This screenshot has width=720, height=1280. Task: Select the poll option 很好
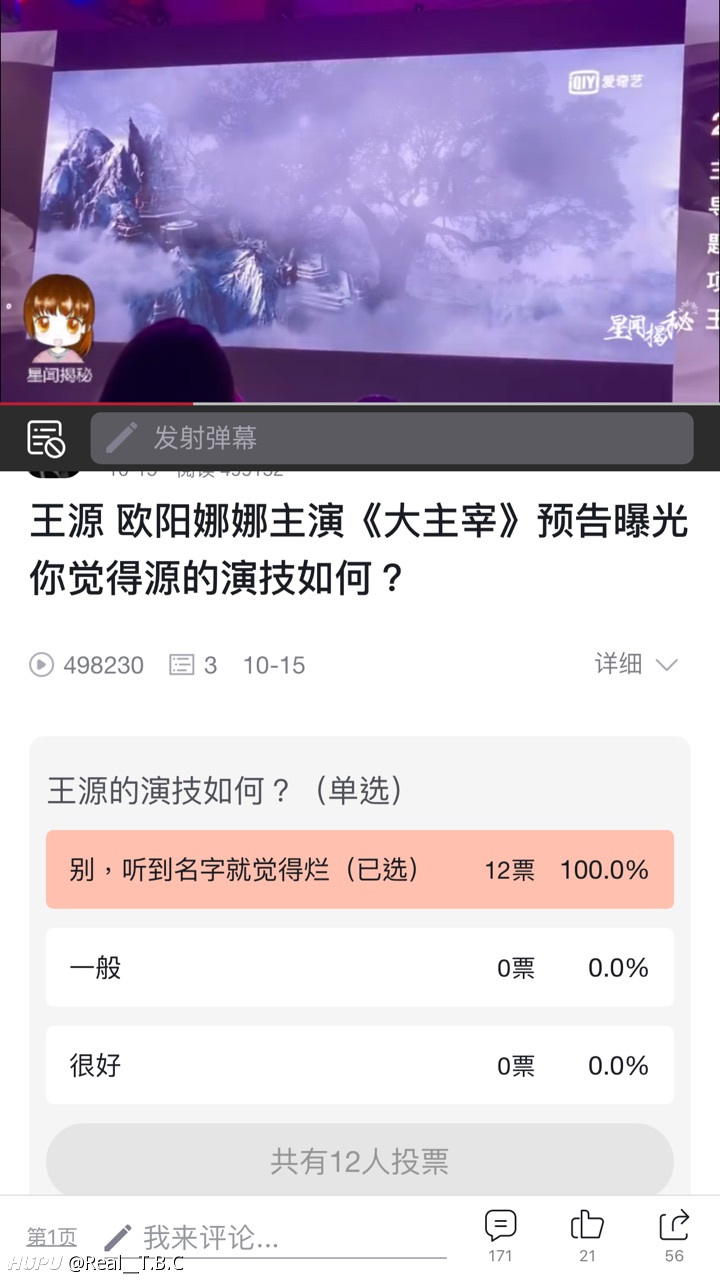(x=360, y=1065)
